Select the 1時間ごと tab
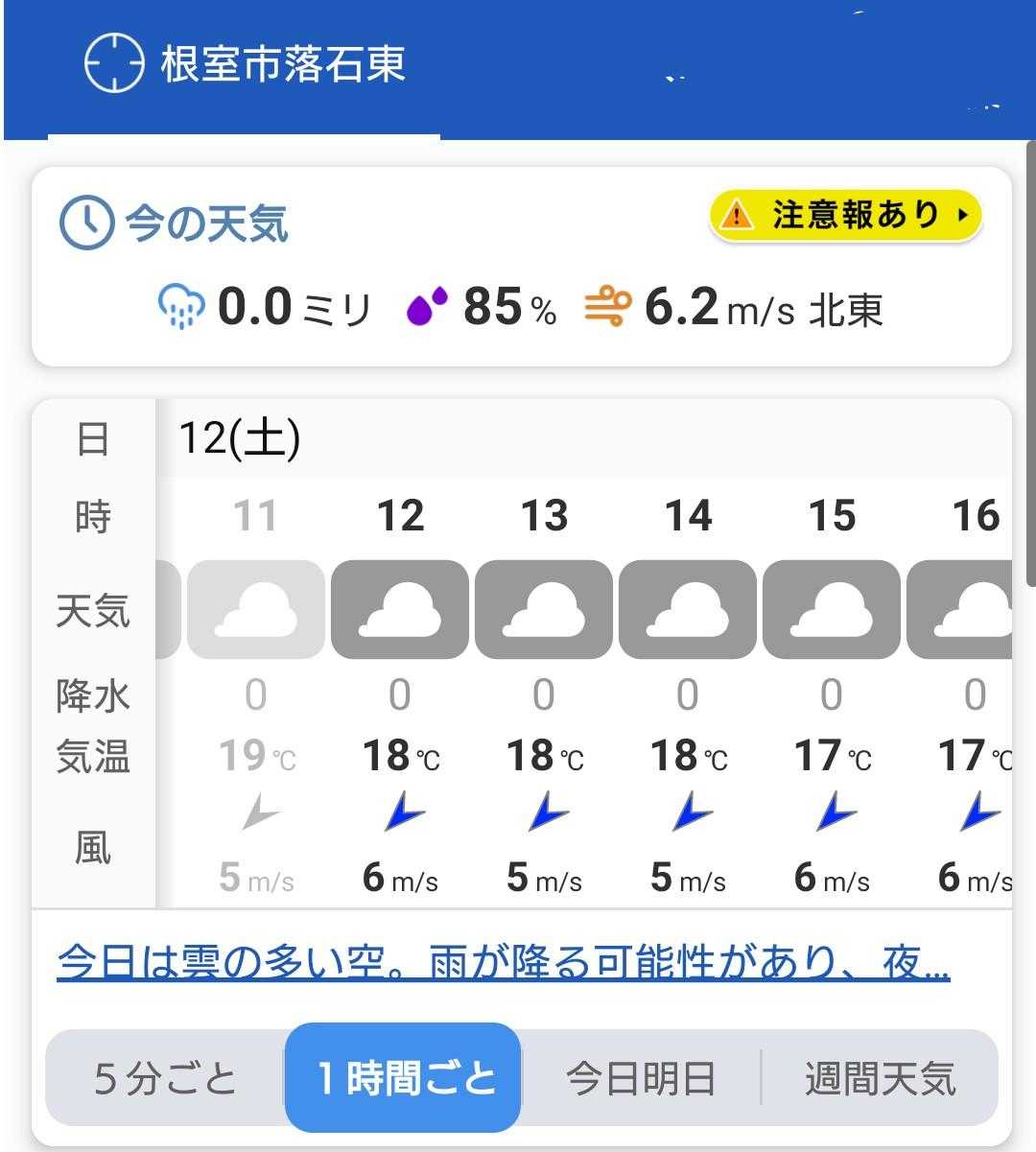1036x1152 pixels. pos(404,1078)
